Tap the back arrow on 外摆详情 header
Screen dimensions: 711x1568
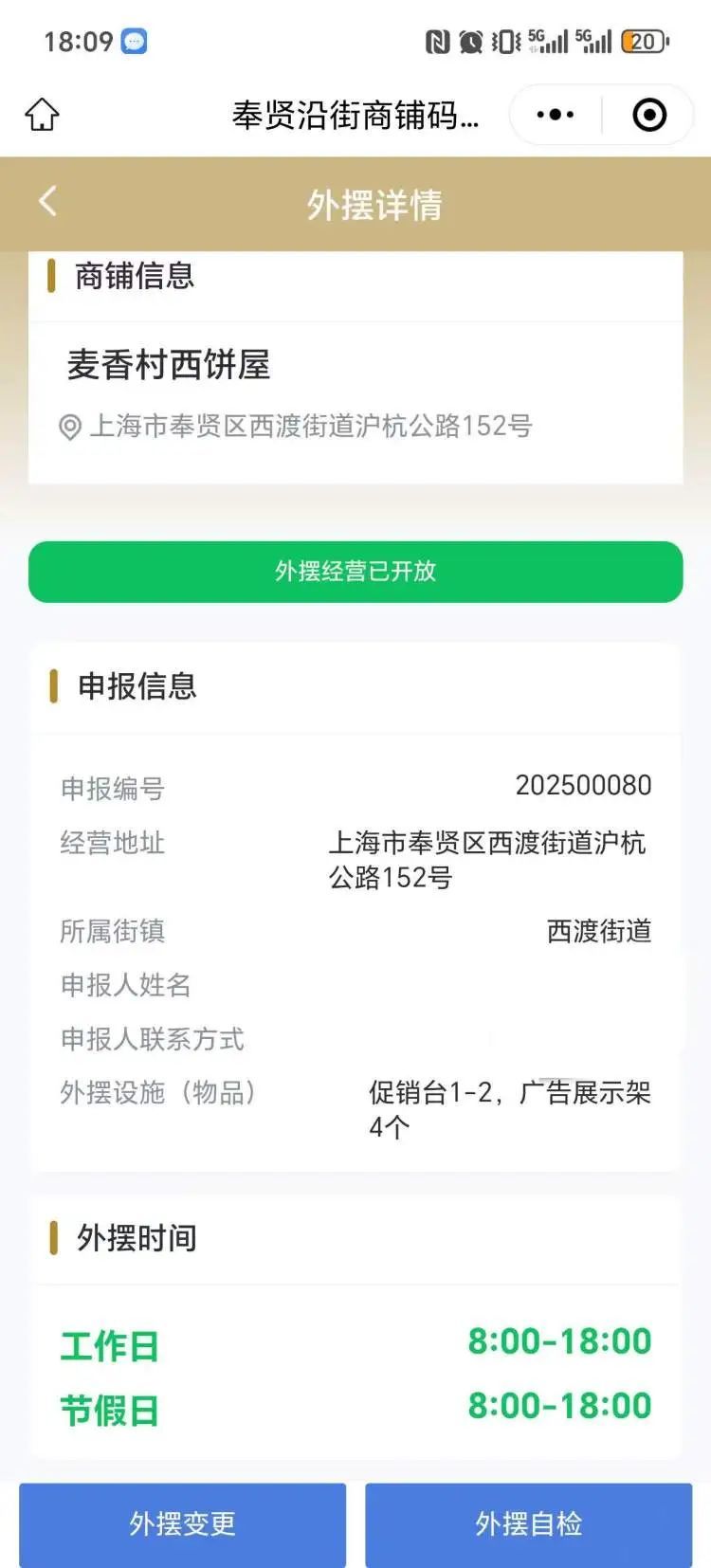(x=47, y=201)
